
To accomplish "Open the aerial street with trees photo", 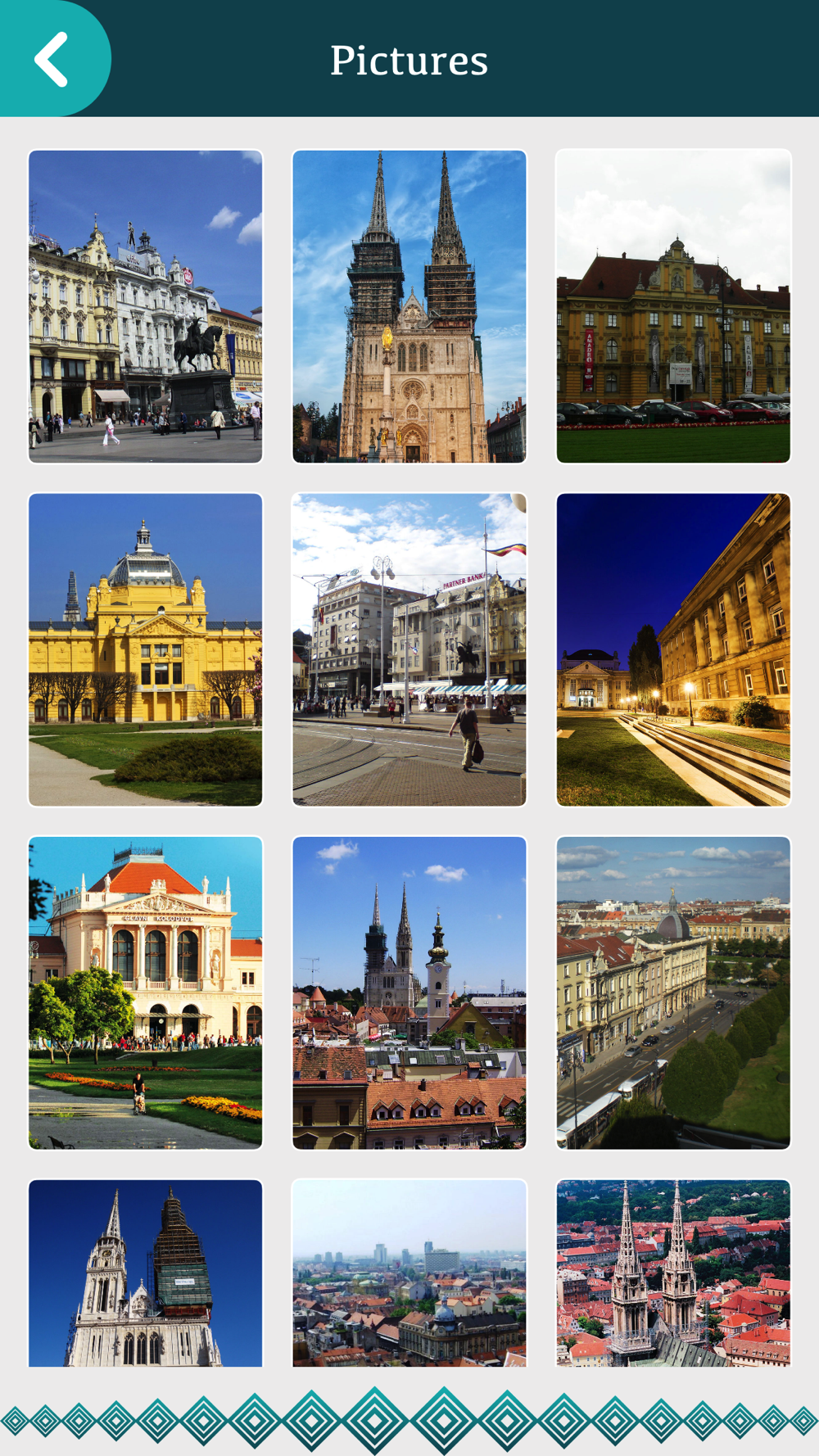I will coord(673,993).
